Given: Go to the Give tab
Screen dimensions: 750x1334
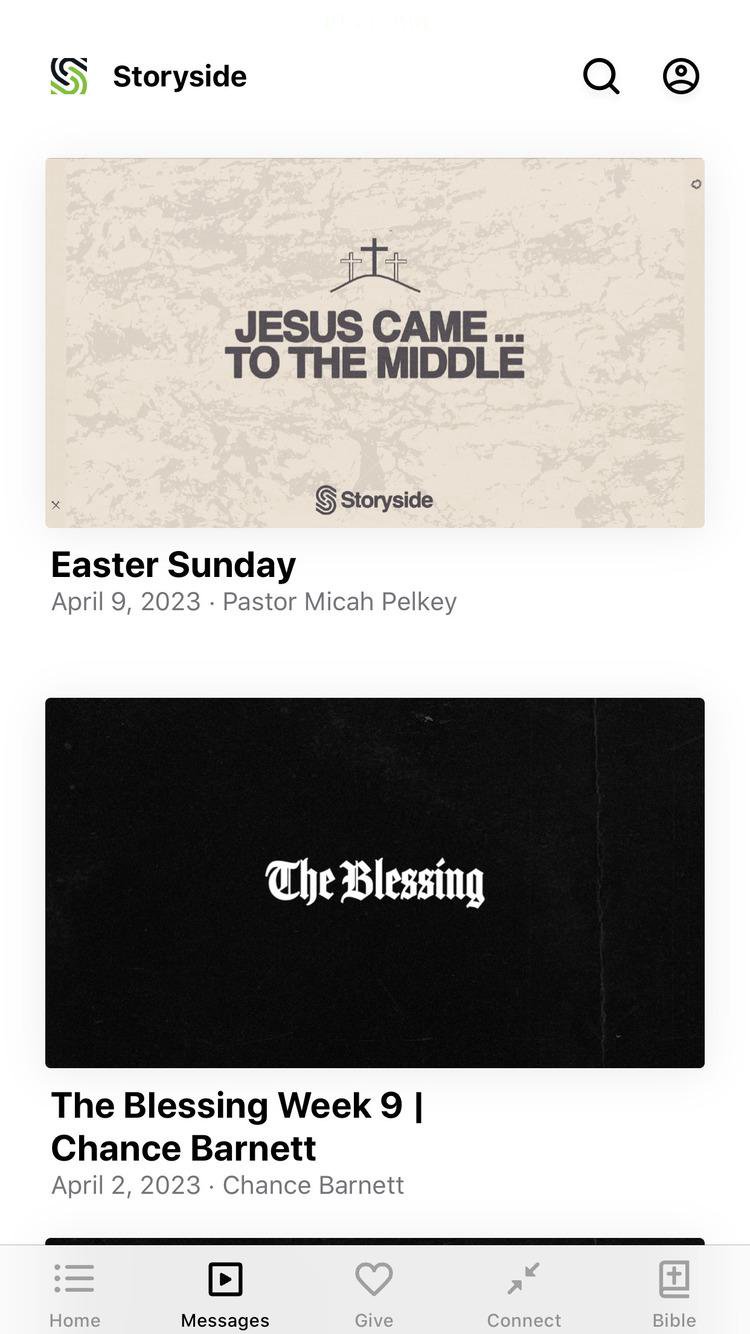Looking at the screenshot, I should point(374,1293).
